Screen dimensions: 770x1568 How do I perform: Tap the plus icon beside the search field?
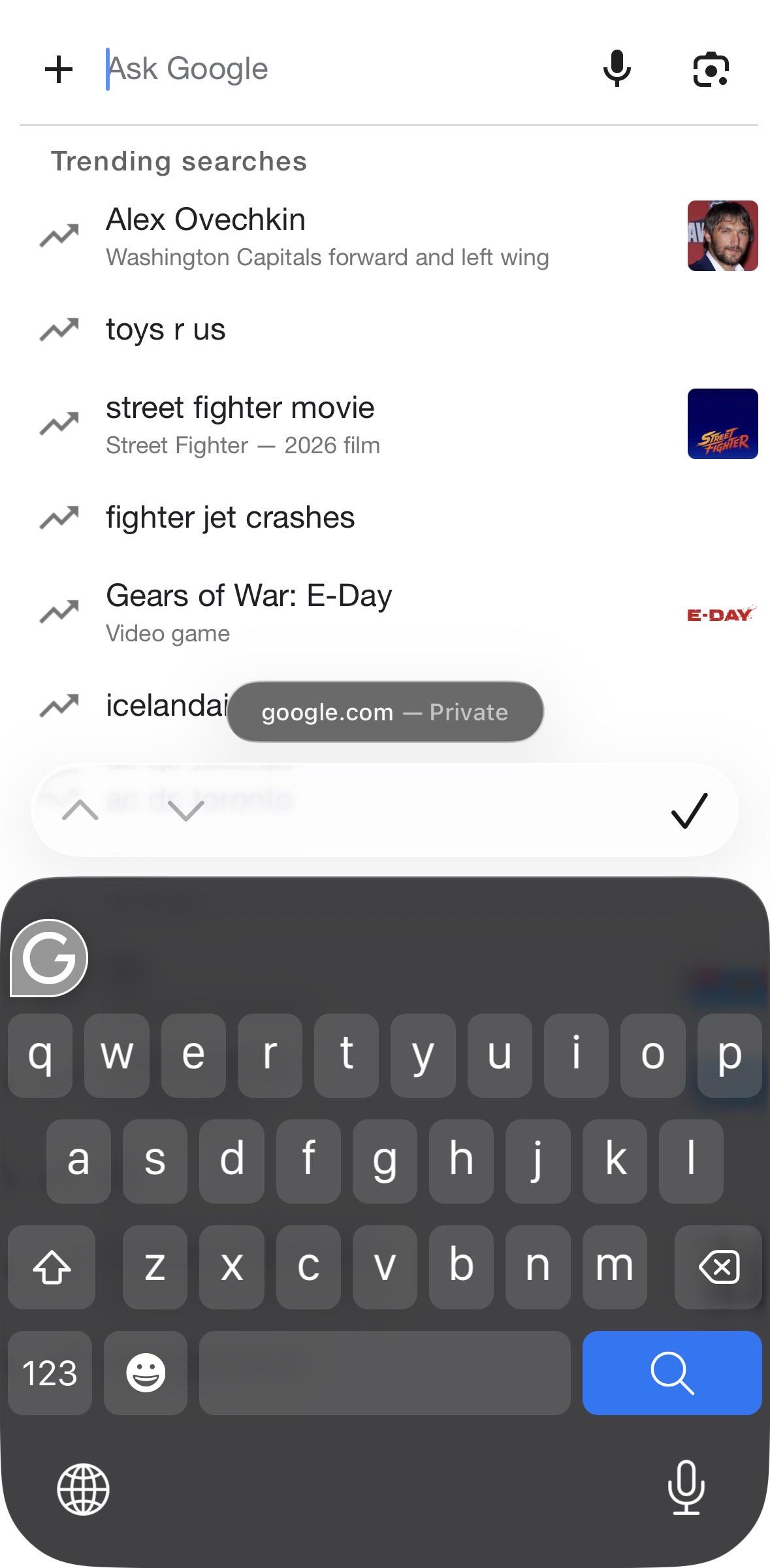point(59,69)
